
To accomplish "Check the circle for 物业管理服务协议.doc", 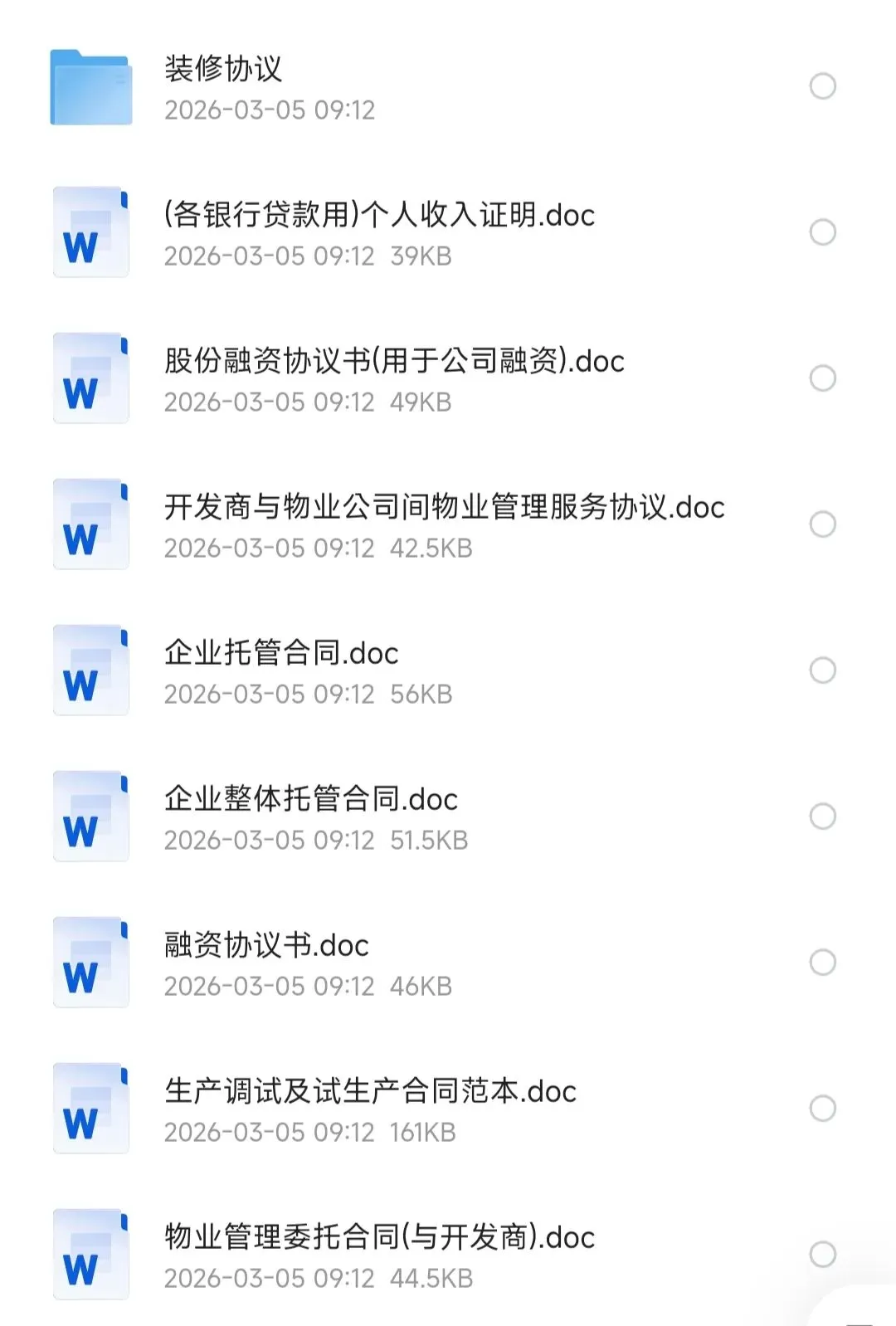I will (x=822, y=524).
